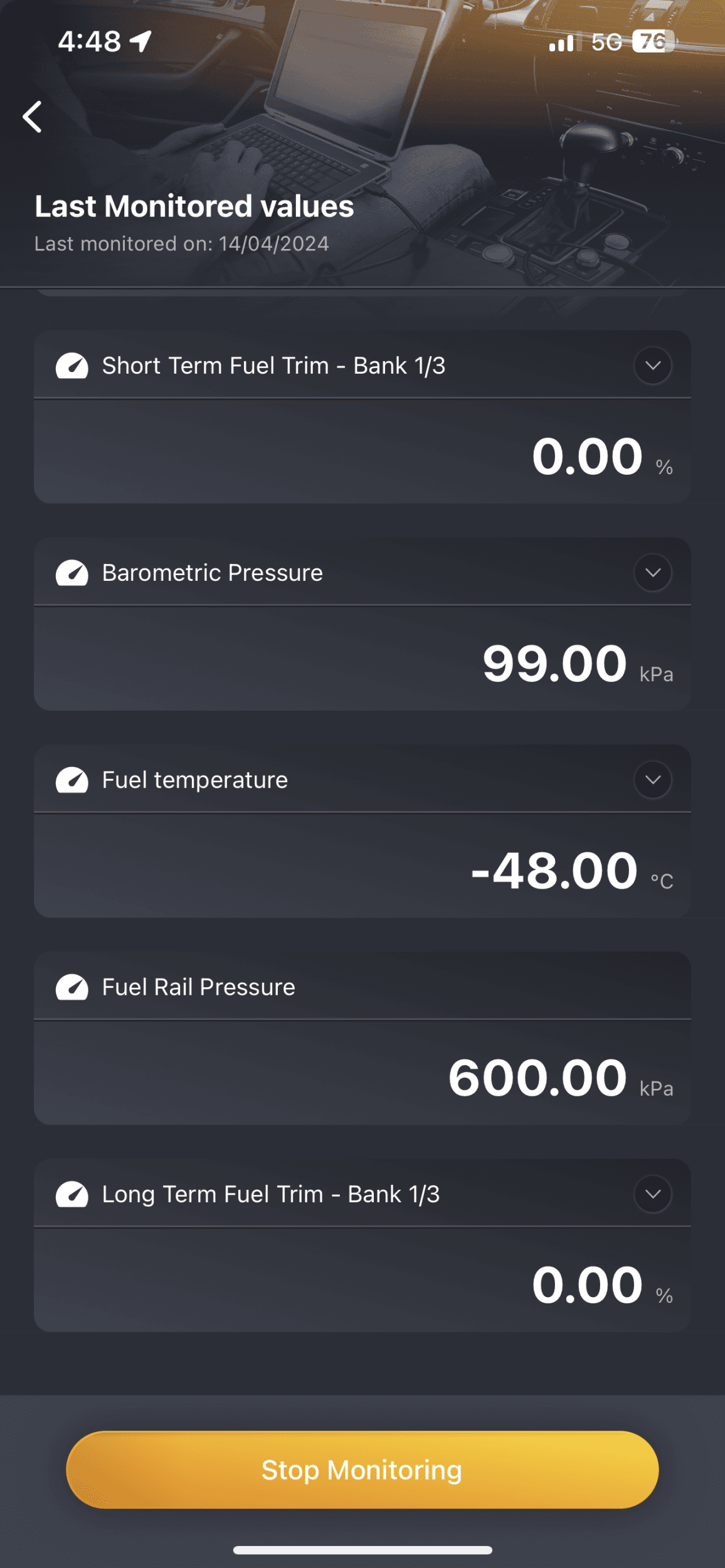Go back using the top-left arrow
This screenshot has height=1568, width=725.
(x=33, y=117)
